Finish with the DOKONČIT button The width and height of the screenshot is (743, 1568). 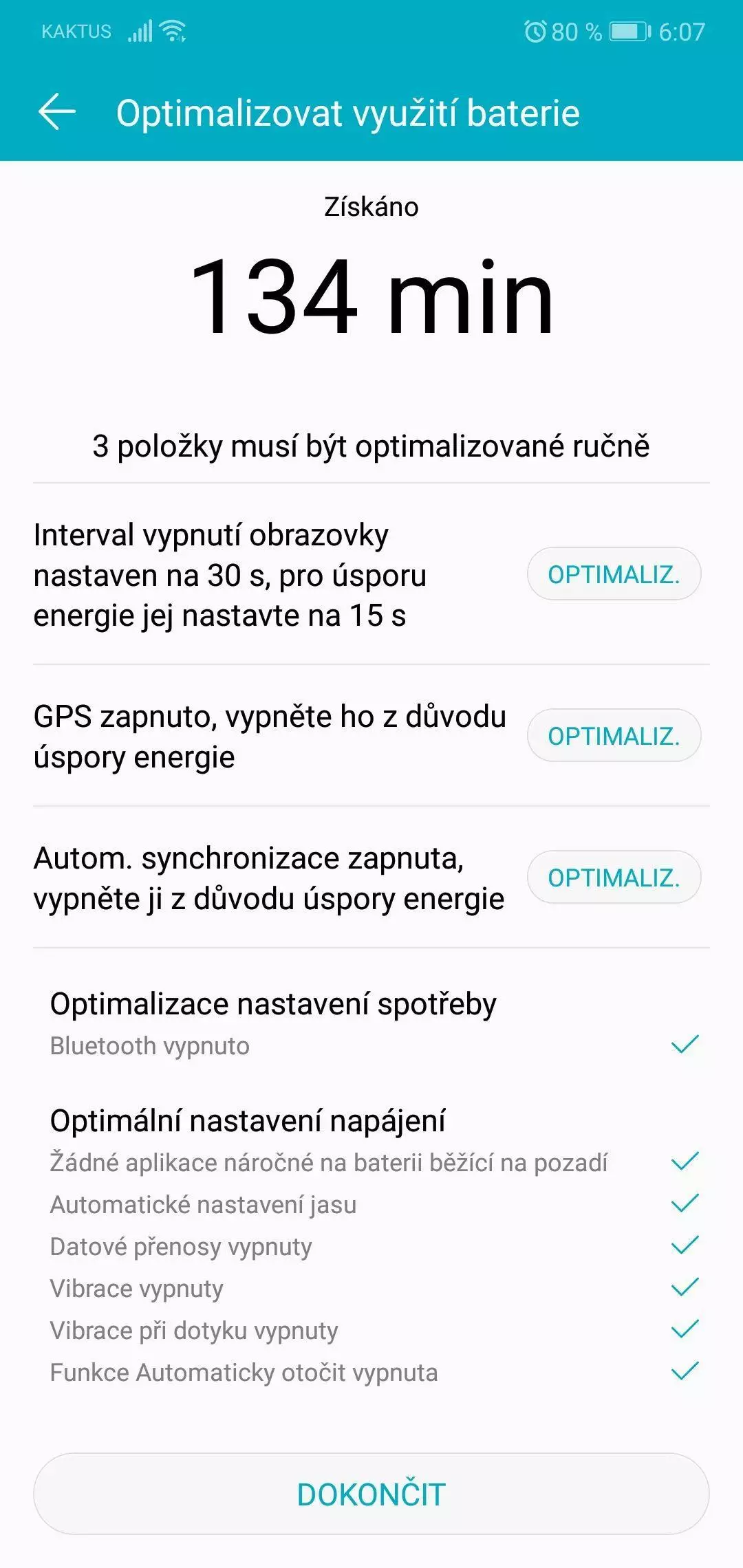(371, 1494)
